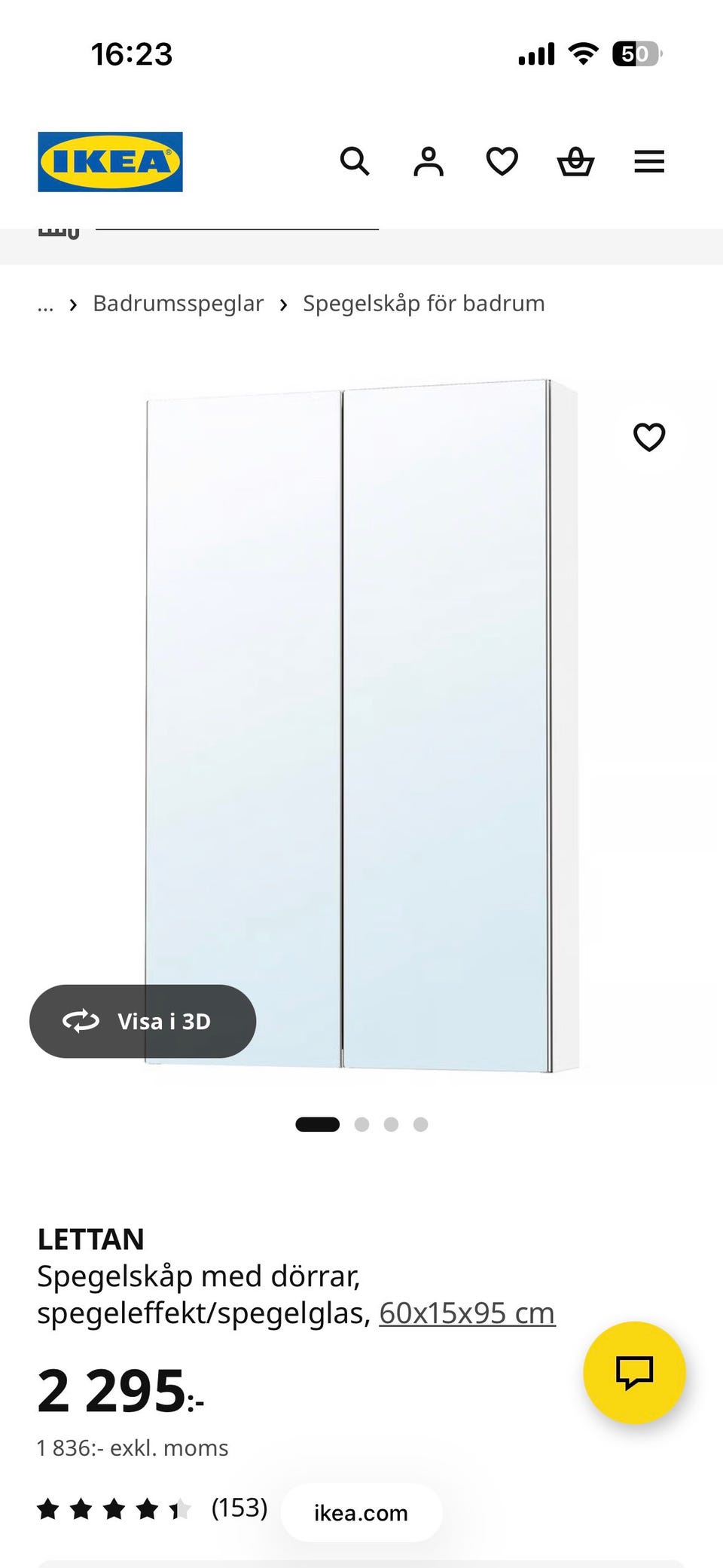Open the wishlist heart in header
The image size is (723, 1568).
[x=502, y=161]
